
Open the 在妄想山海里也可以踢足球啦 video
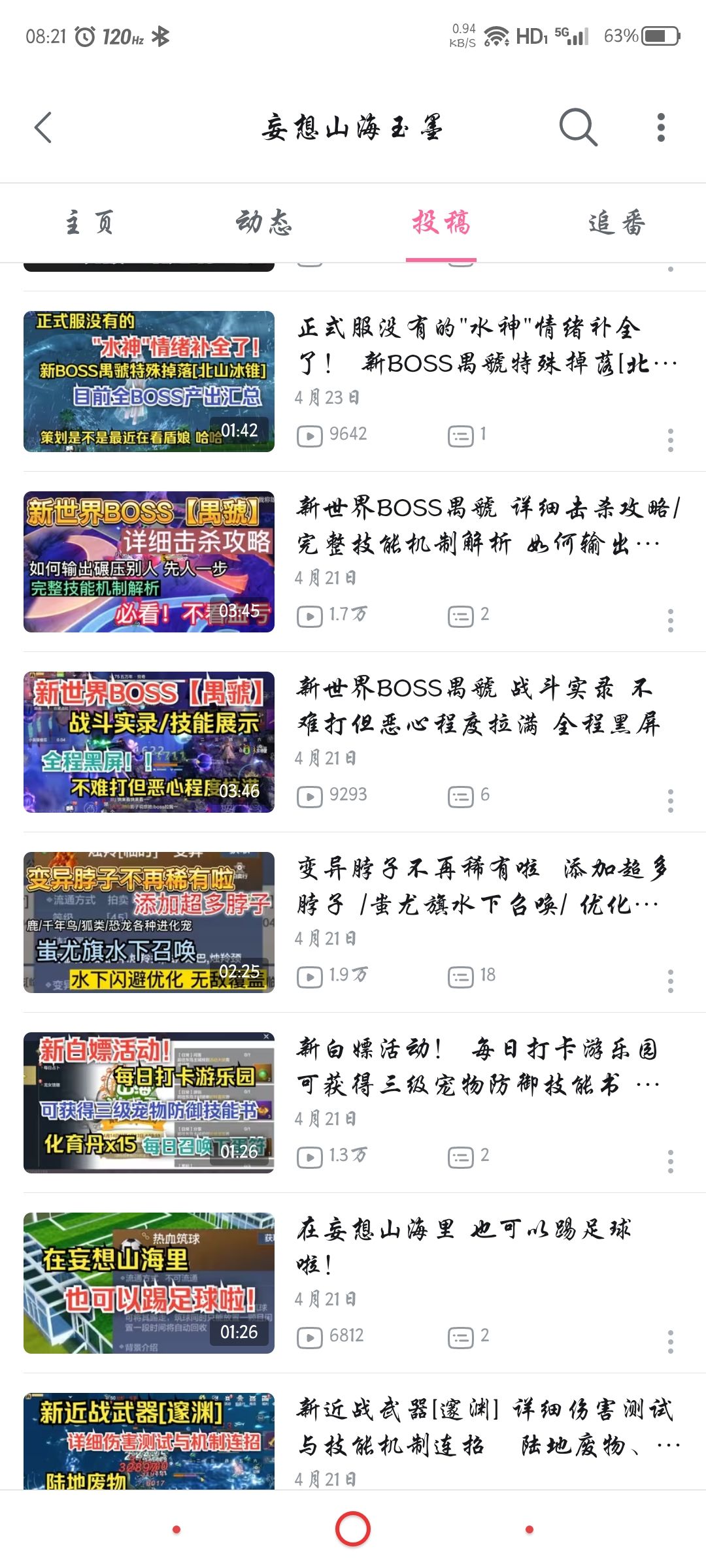coord(353,1283)
